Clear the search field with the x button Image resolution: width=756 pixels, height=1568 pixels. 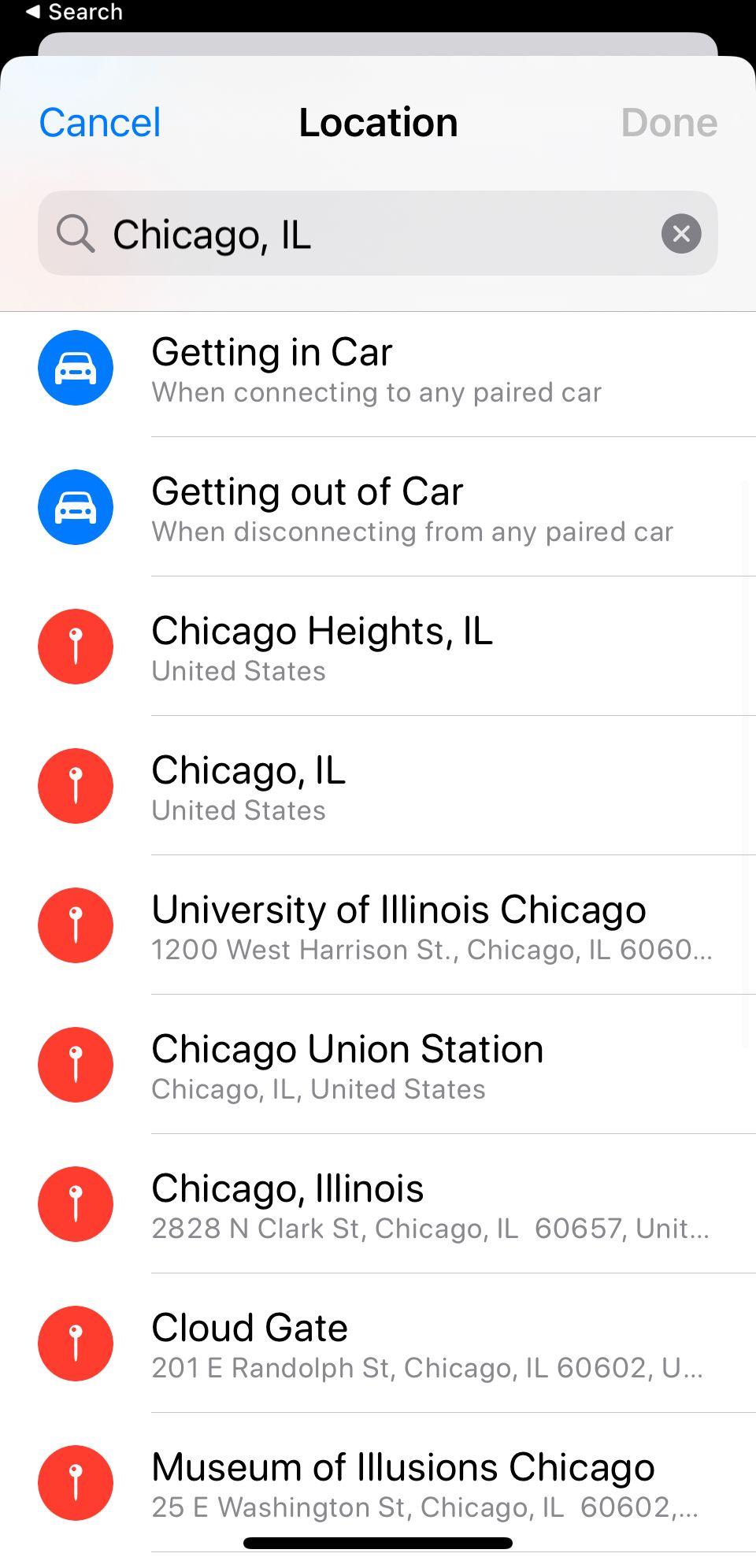point(680,233)
